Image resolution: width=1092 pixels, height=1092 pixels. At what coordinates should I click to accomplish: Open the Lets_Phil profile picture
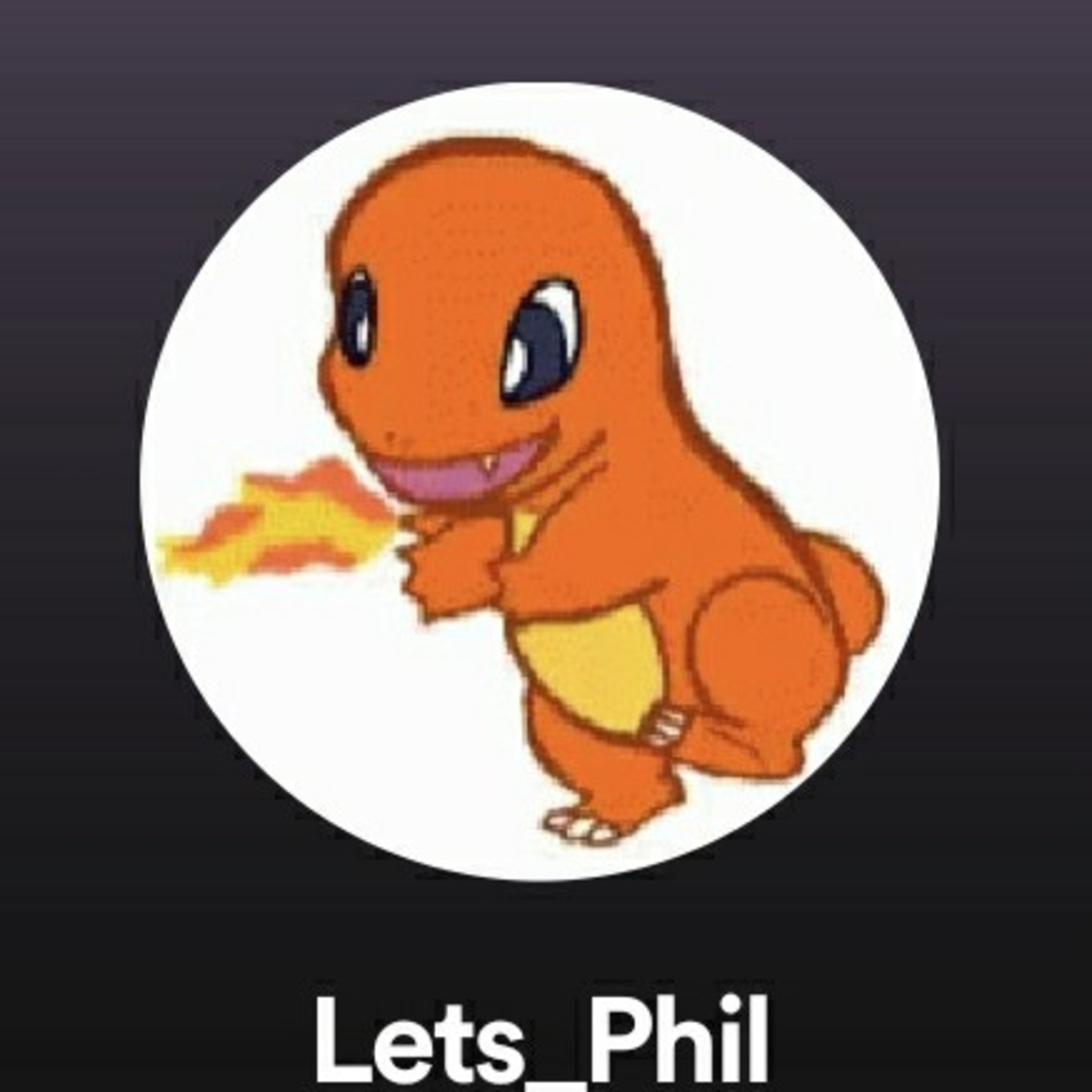coord(540,482)
